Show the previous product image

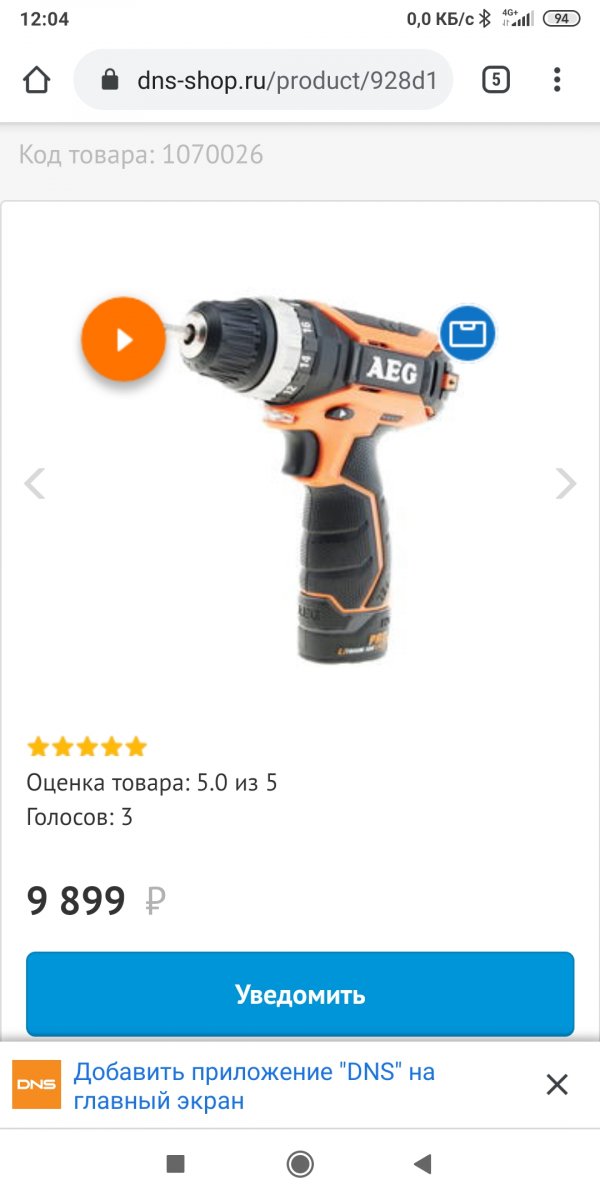35,484
